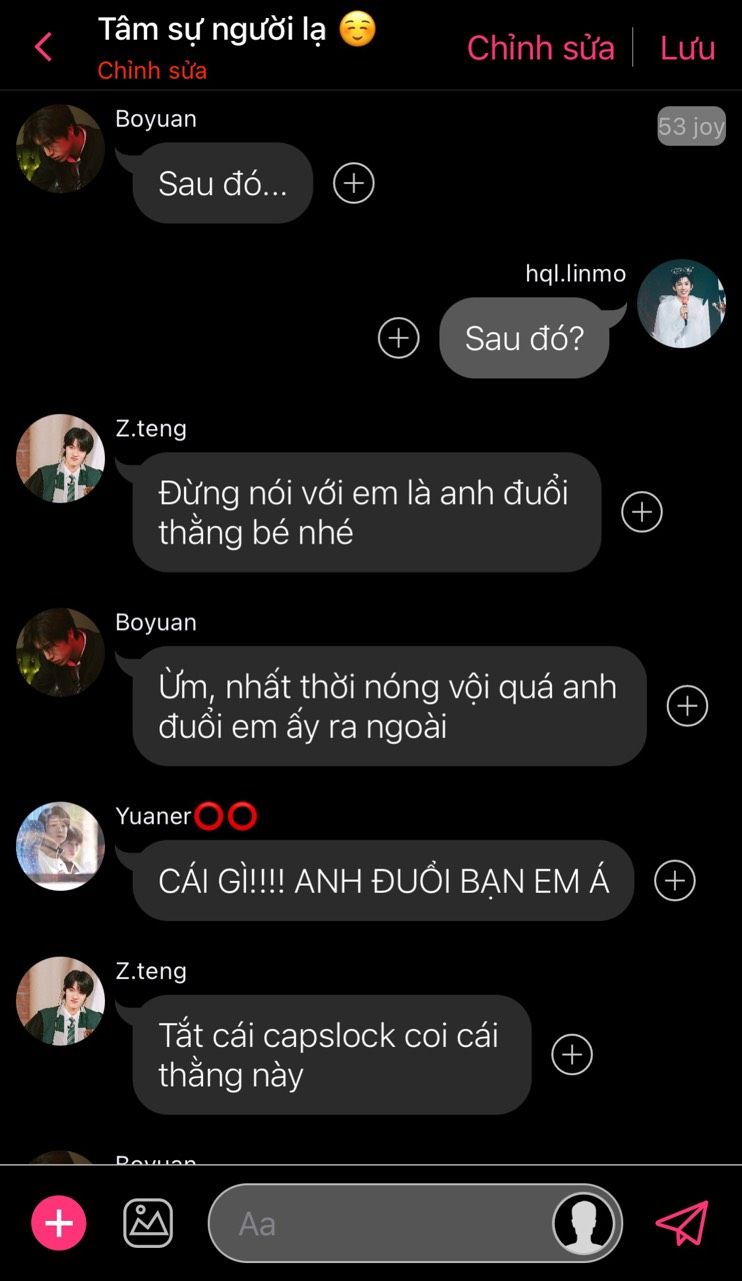Image resolution: width=742 pixels, height=1281 pixels.
Task: Open the pink add button at bottom
Action: tap(59, 1223)
